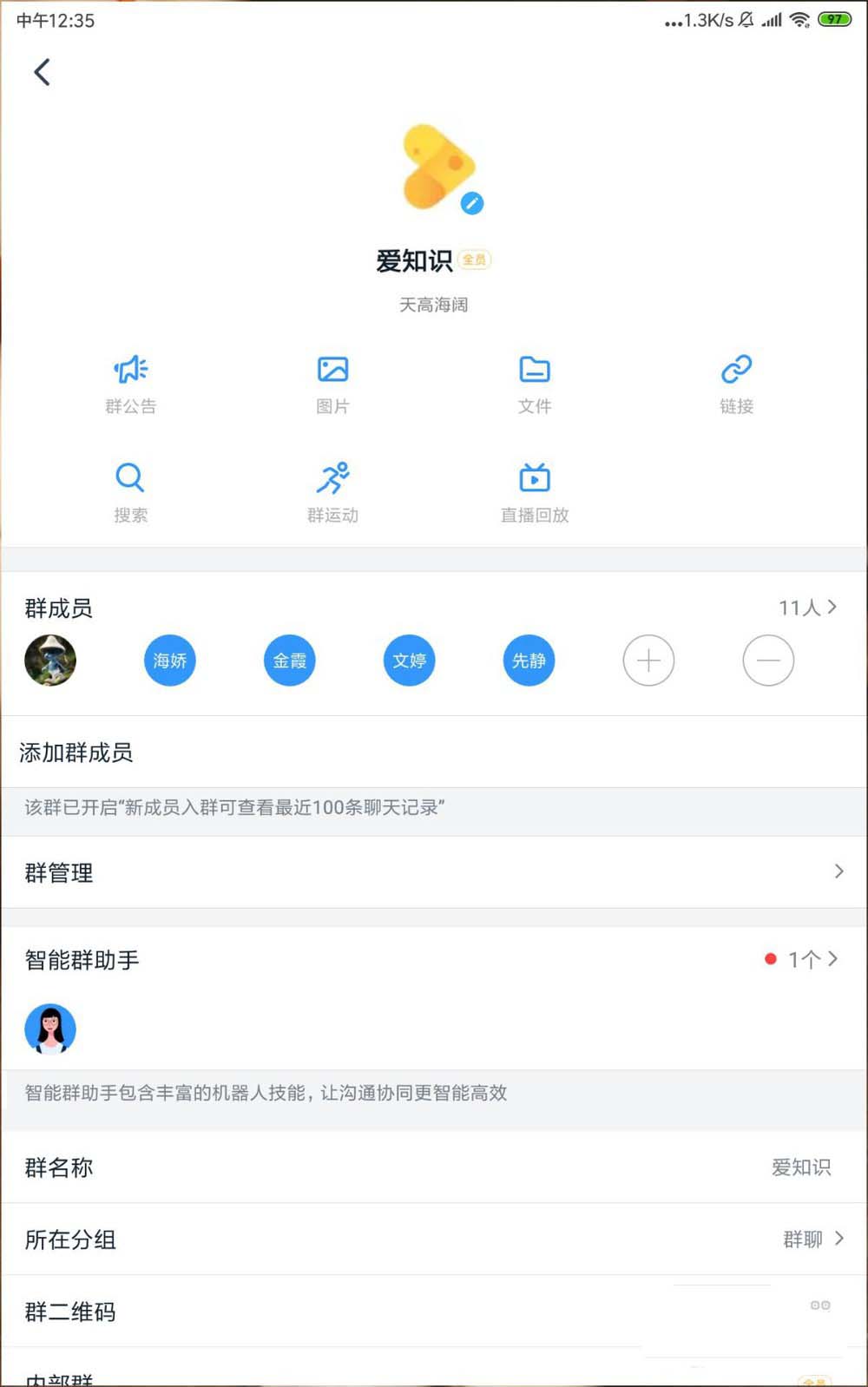The width and height of the screenshot is (868, 1387).
Task: Edit the group avatar with pencil badge
Action: tap(470, 203)
